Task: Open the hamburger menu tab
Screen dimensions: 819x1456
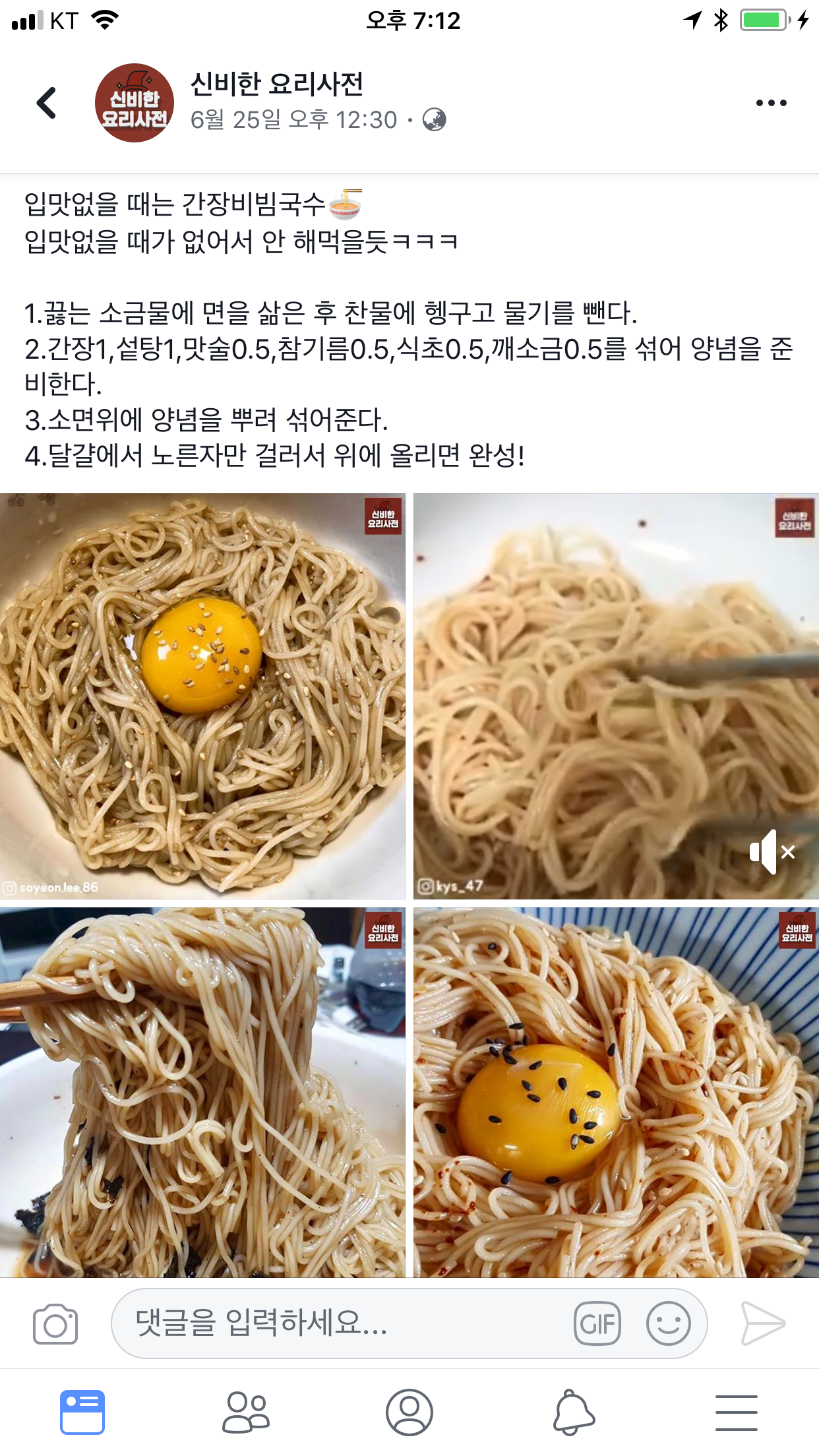Action: tap(737, 1412)
